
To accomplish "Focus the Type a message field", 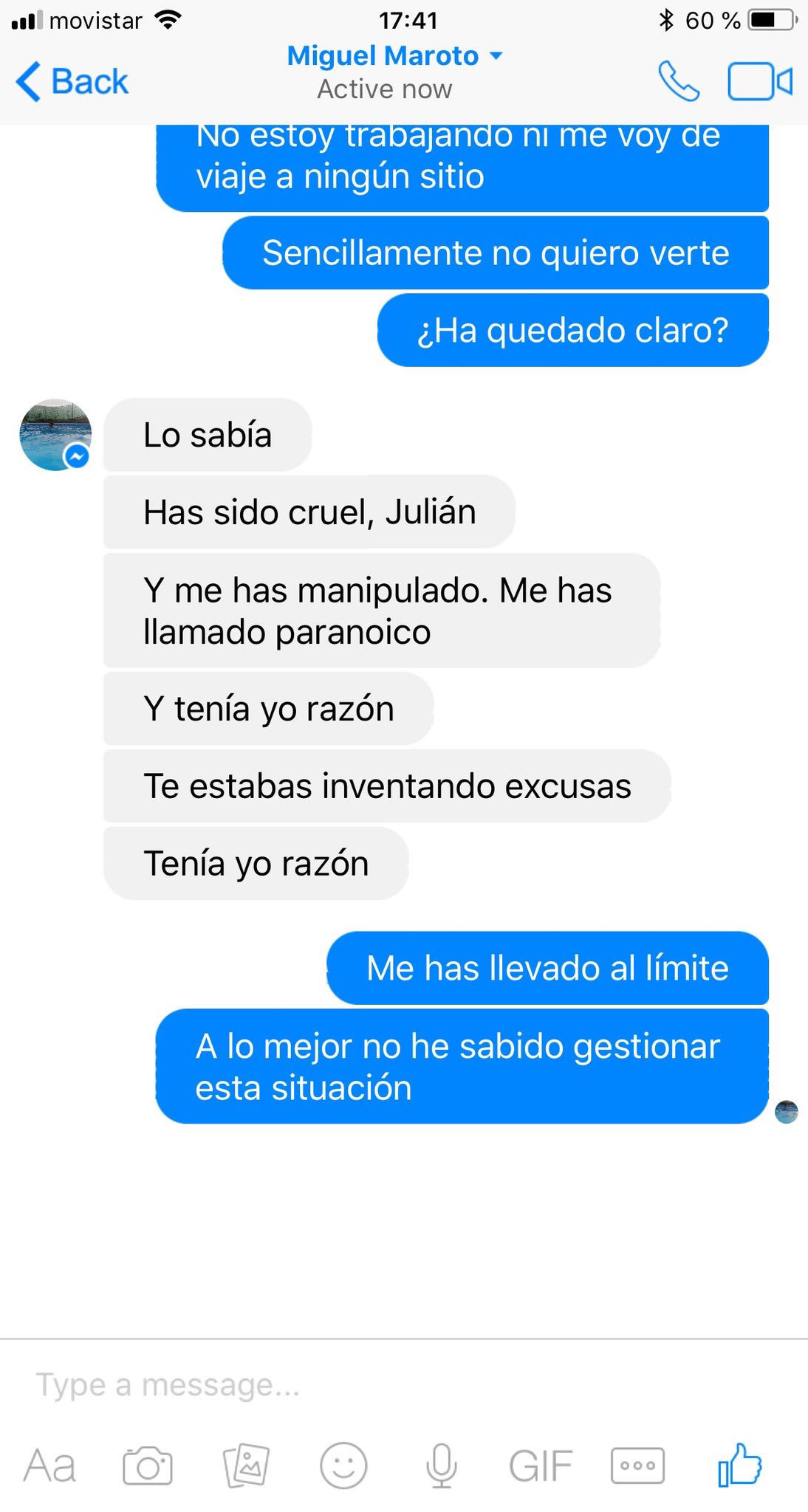I will pos(369,1385).
